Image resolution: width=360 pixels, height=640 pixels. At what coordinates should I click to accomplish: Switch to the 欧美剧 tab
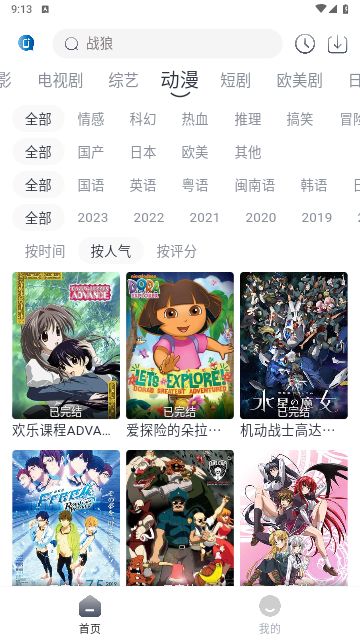(300, 80)
